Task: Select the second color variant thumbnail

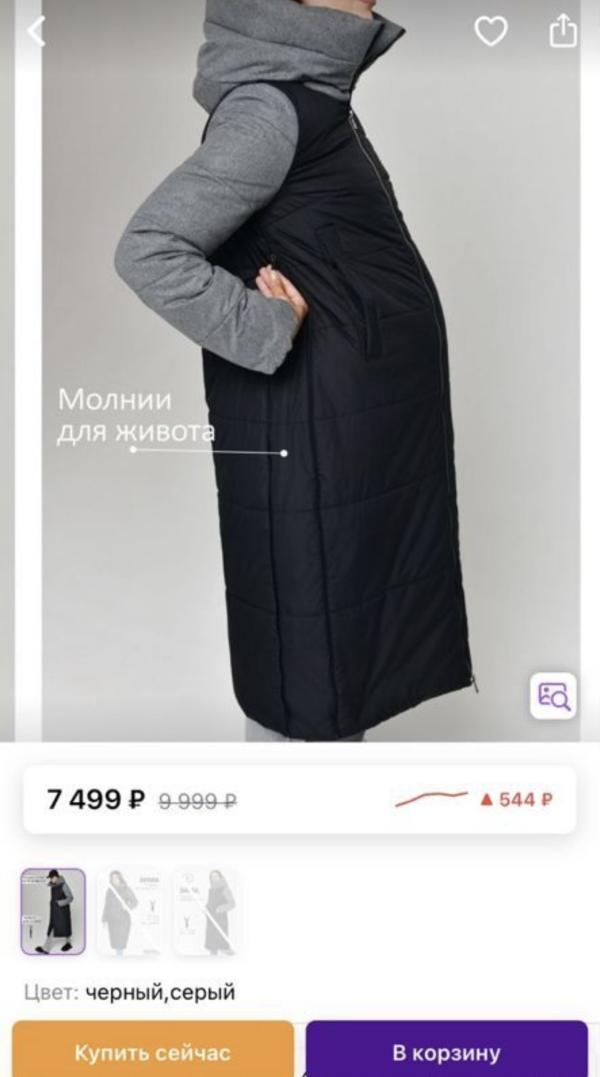Action: (129, 911)
